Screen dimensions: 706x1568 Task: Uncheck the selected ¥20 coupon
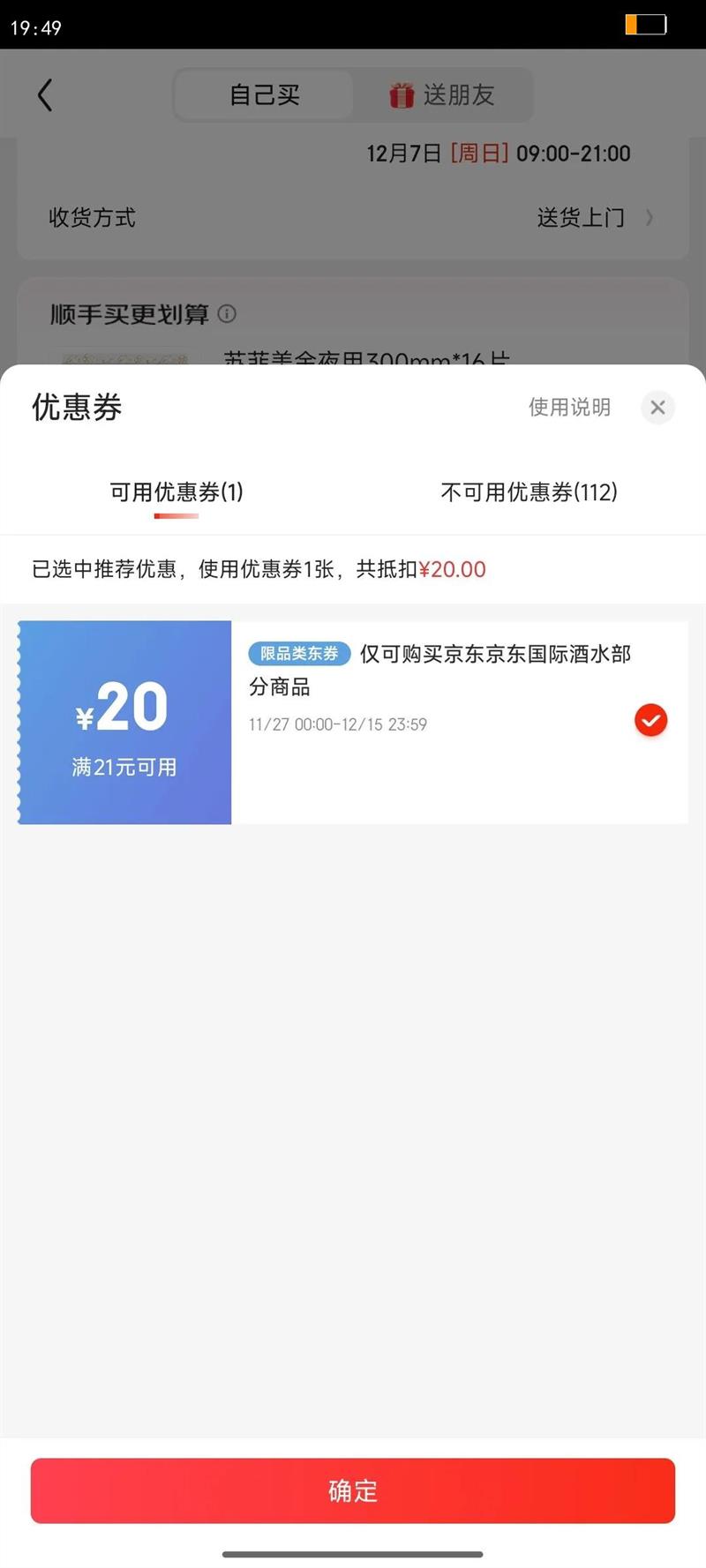click(x=650, y=721)
